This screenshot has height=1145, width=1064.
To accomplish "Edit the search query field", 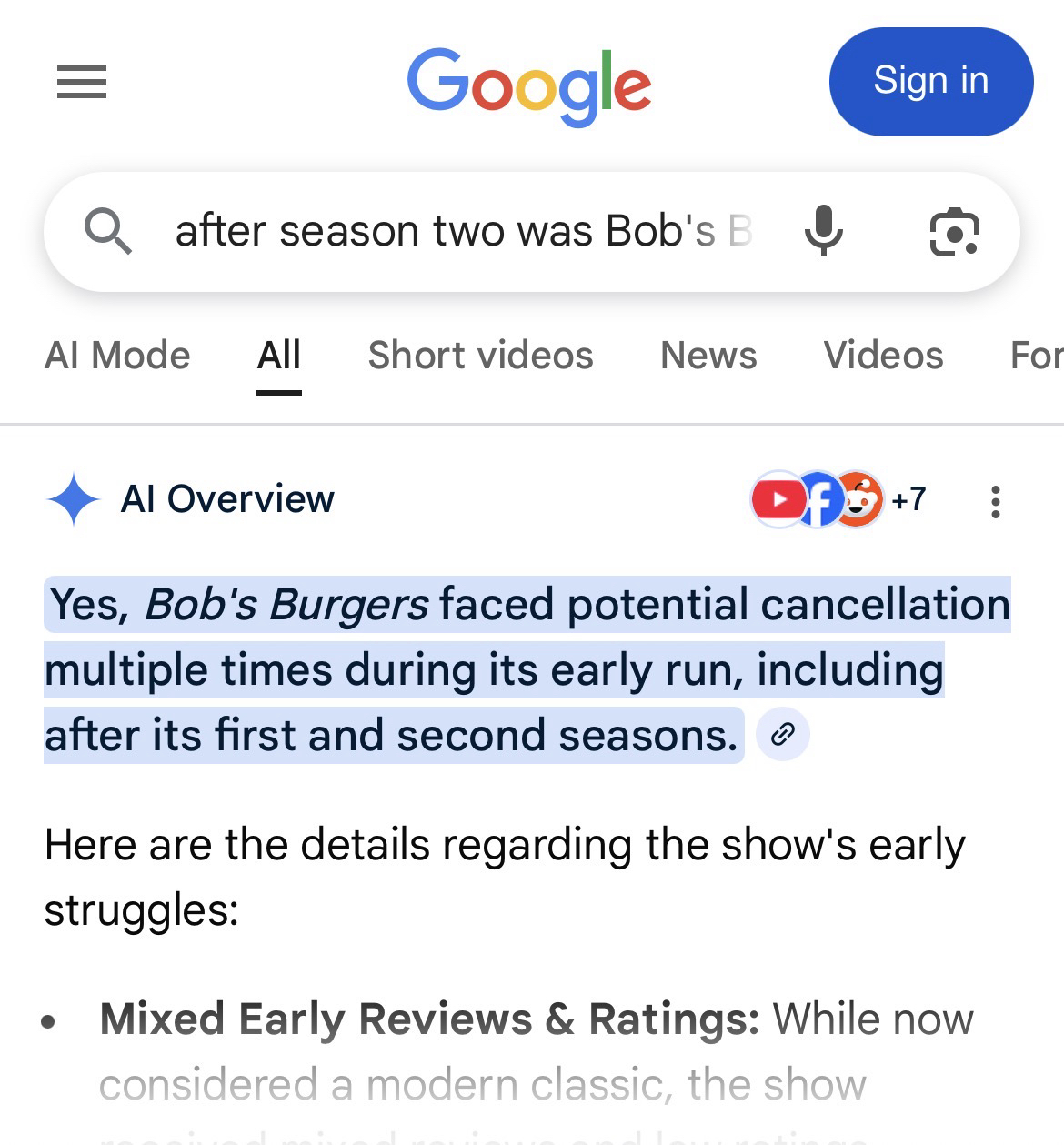I will pos(462,231).
